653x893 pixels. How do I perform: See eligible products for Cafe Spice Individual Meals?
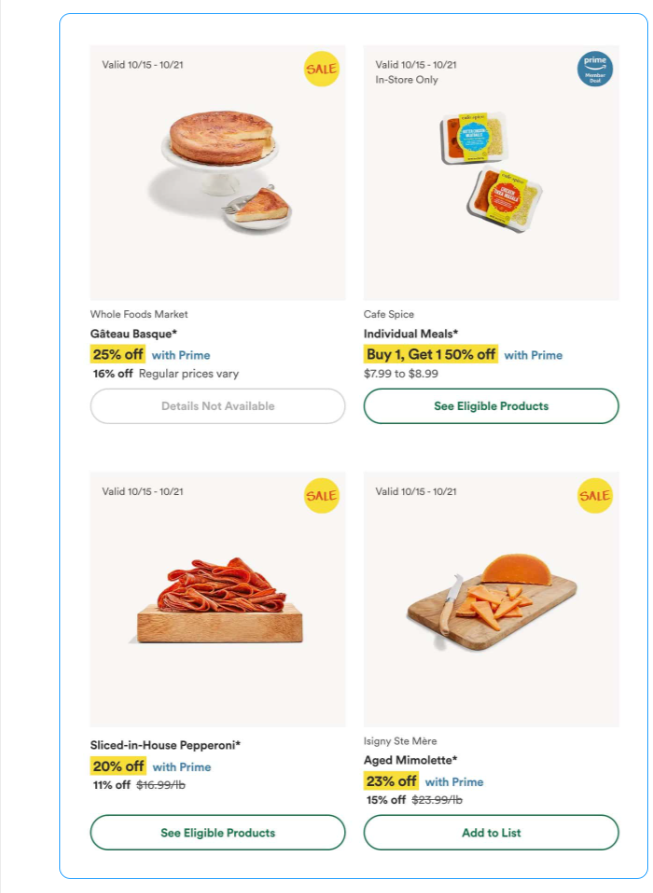491,406
